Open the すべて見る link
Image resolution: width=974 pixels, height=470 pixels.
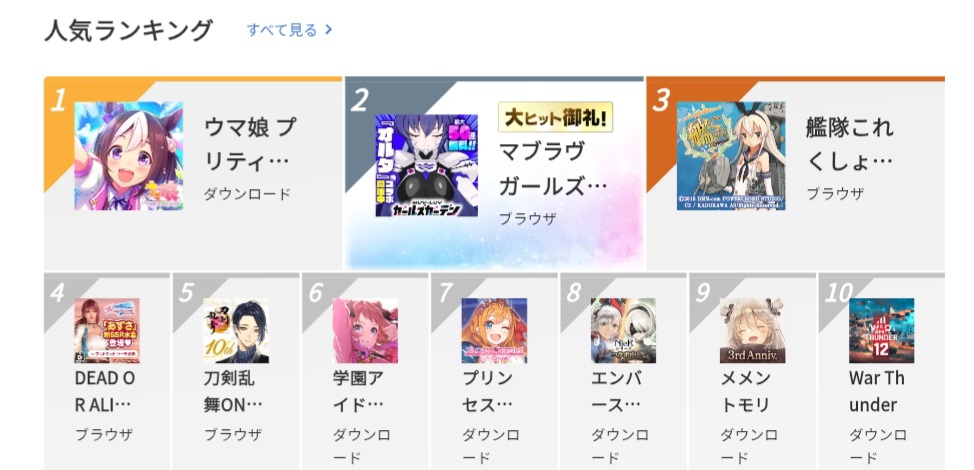click(289, 30)
